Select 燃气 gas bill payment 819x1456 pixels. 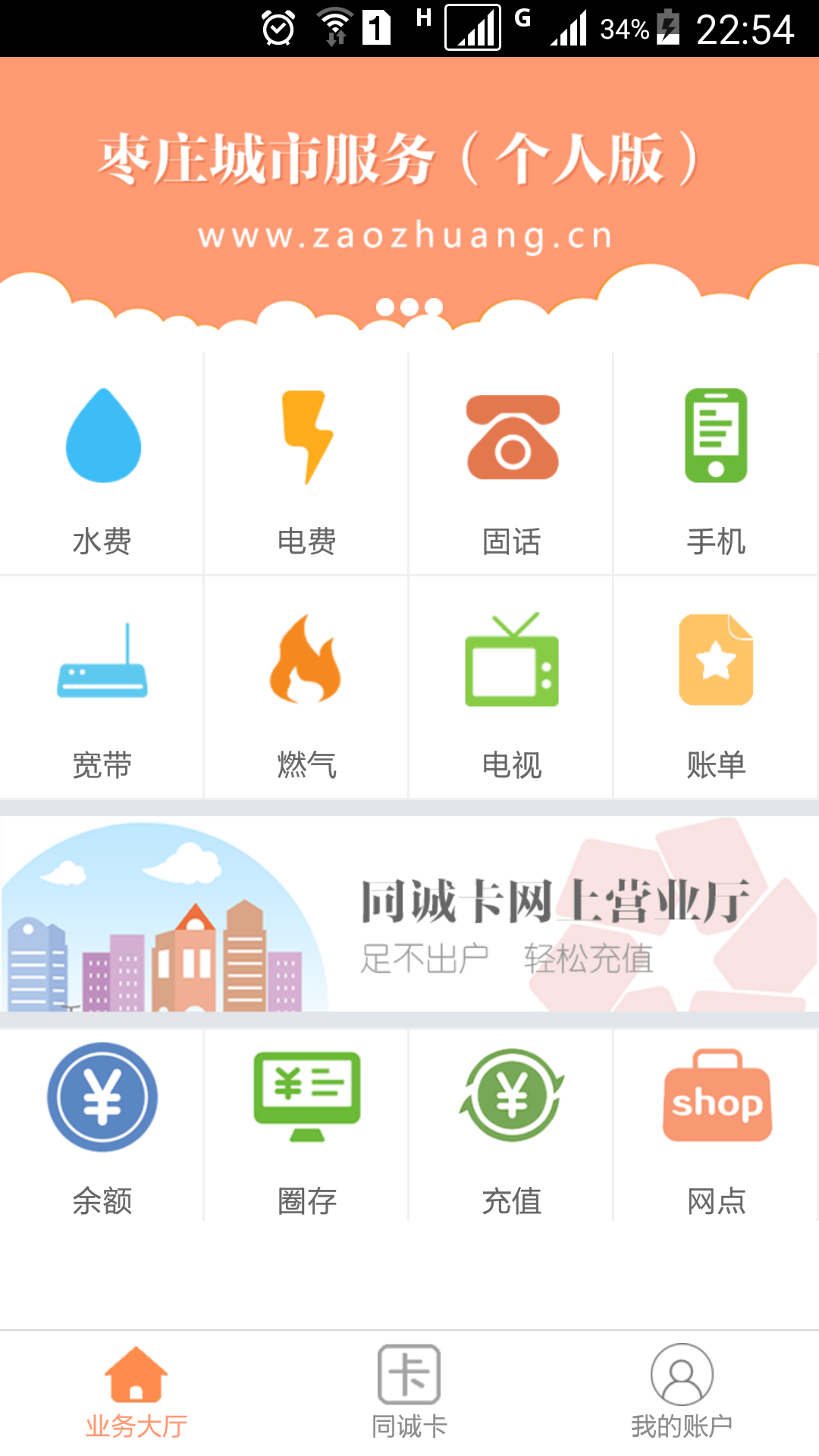click(306, 687)
